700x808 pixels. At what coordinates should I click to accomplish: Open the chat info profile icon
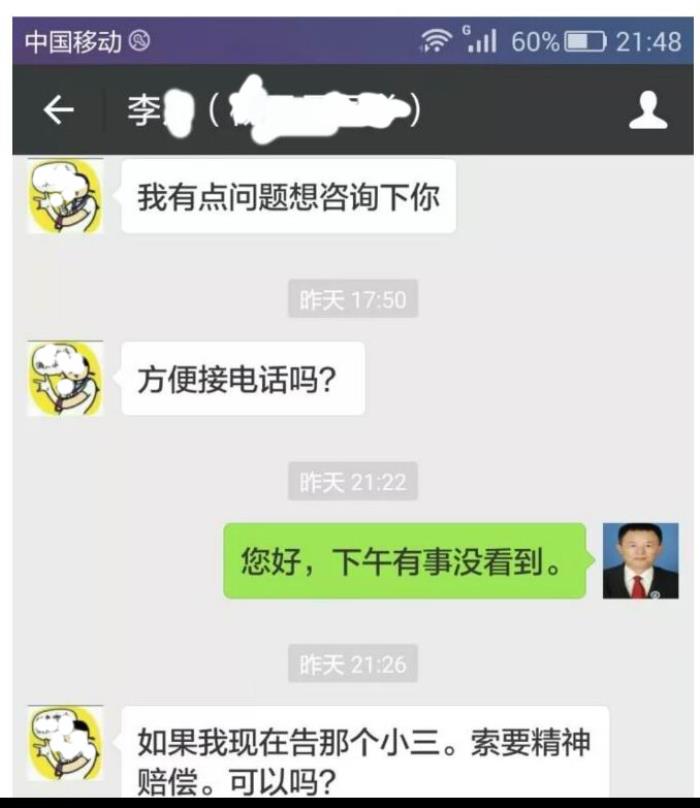(647, 111)
